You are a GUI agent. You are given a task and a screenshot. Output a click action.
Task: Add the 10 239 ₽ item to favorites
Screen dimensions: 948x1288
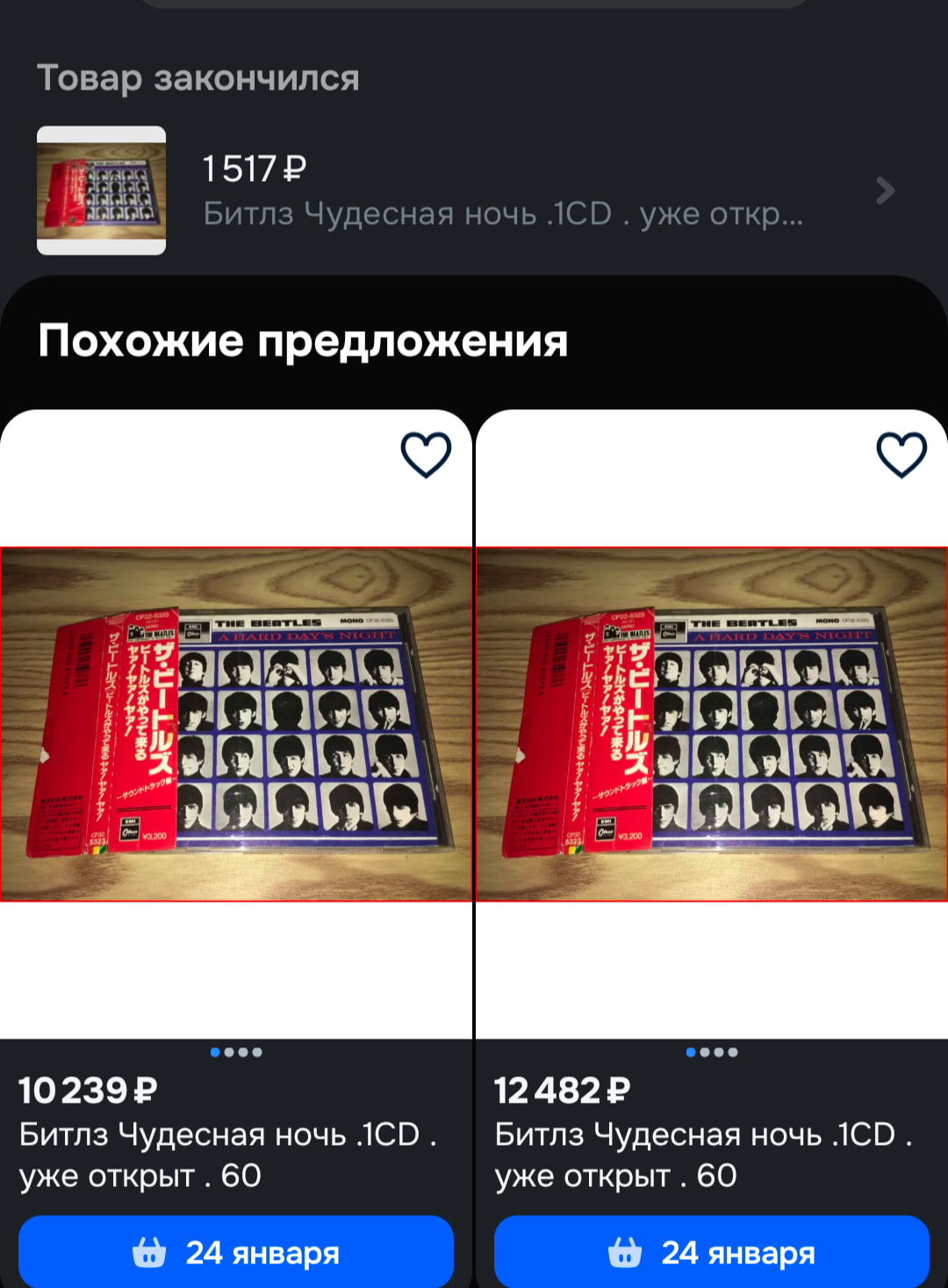pos(426,455)
